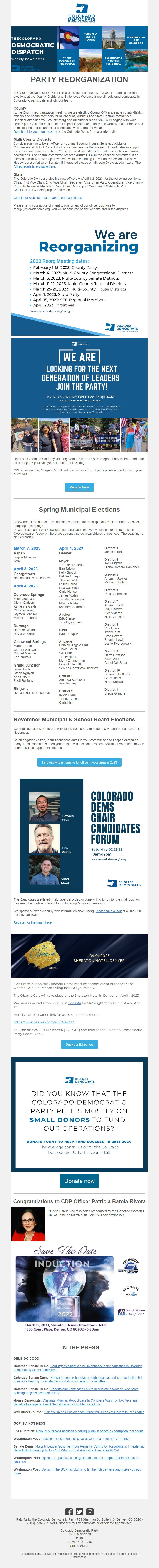Viewport: 159px width, 1568px height.
Task: Open the Instagram icon in the footer
Action: click(x=90, y=1511)
